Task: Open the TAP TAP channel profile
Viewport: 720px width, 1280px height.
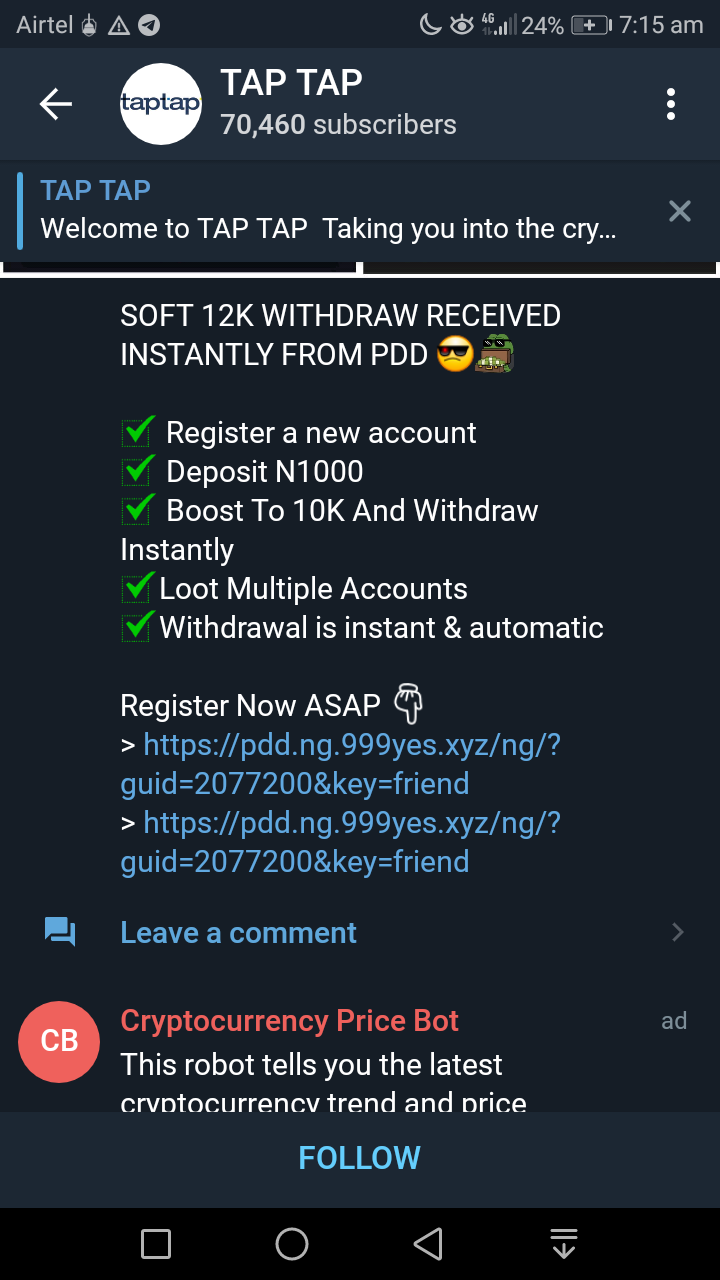Action: [x=290, y=104]
